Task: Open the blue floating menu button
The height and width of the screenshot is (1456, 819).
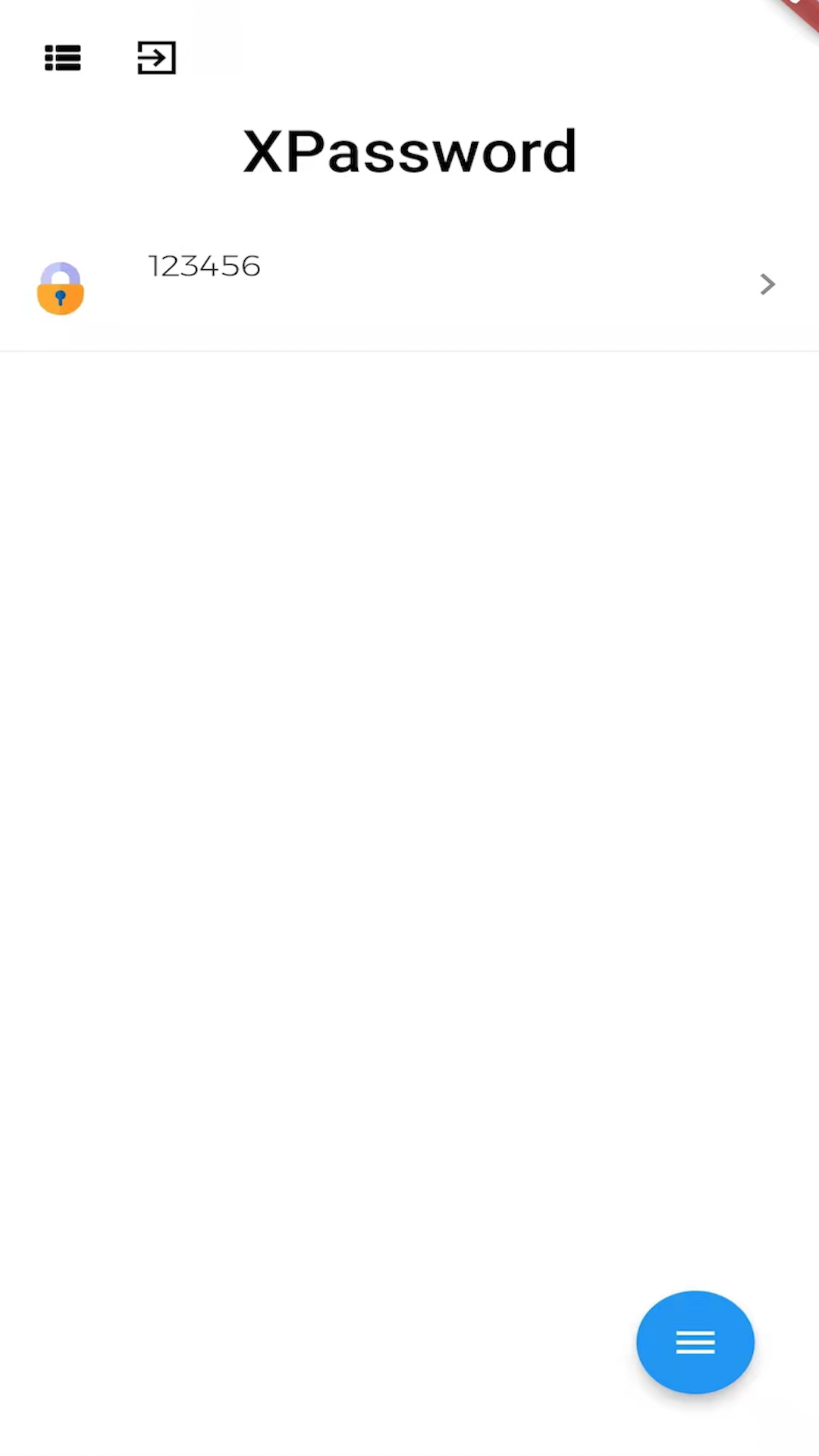Action: [695, 1342]
